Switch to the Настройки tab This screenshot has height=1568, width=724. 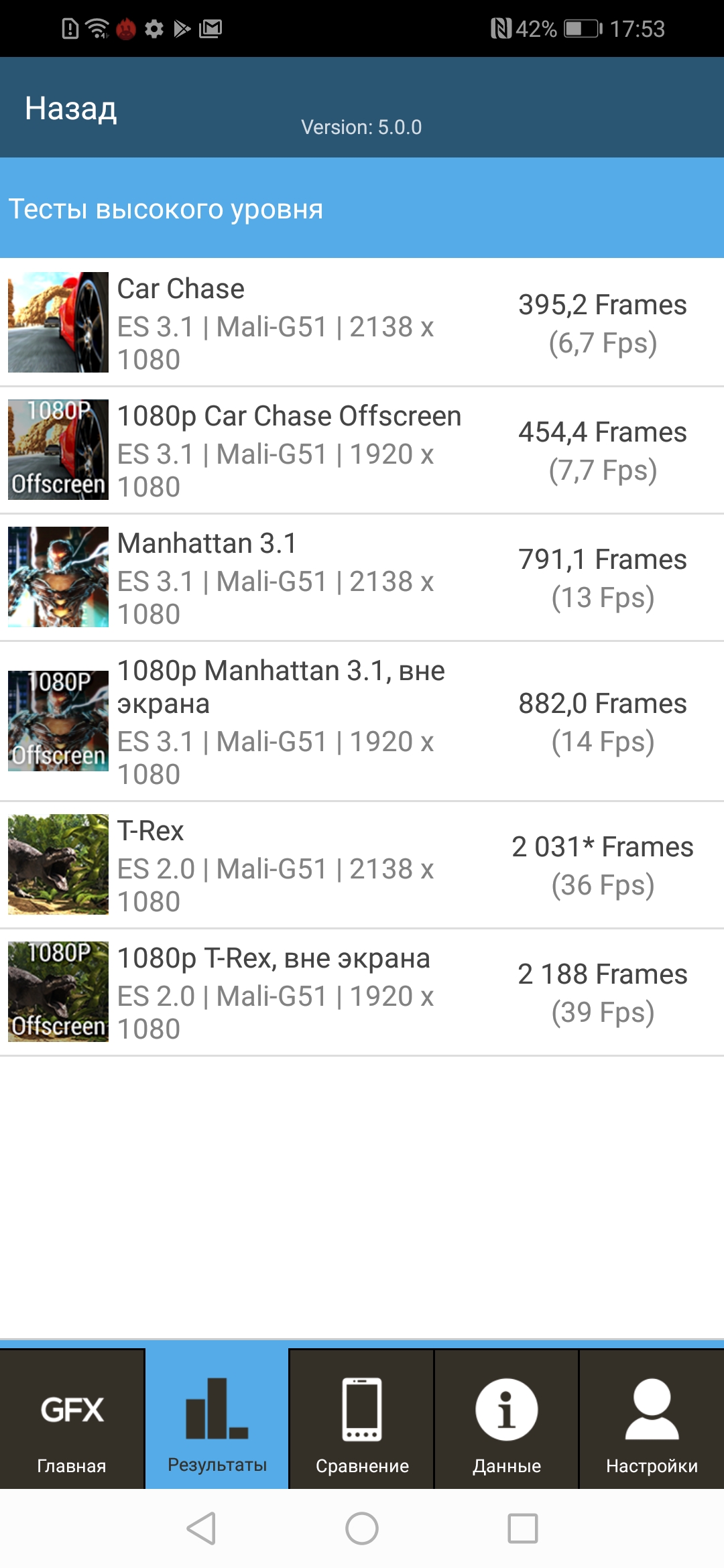[652, 1421]
